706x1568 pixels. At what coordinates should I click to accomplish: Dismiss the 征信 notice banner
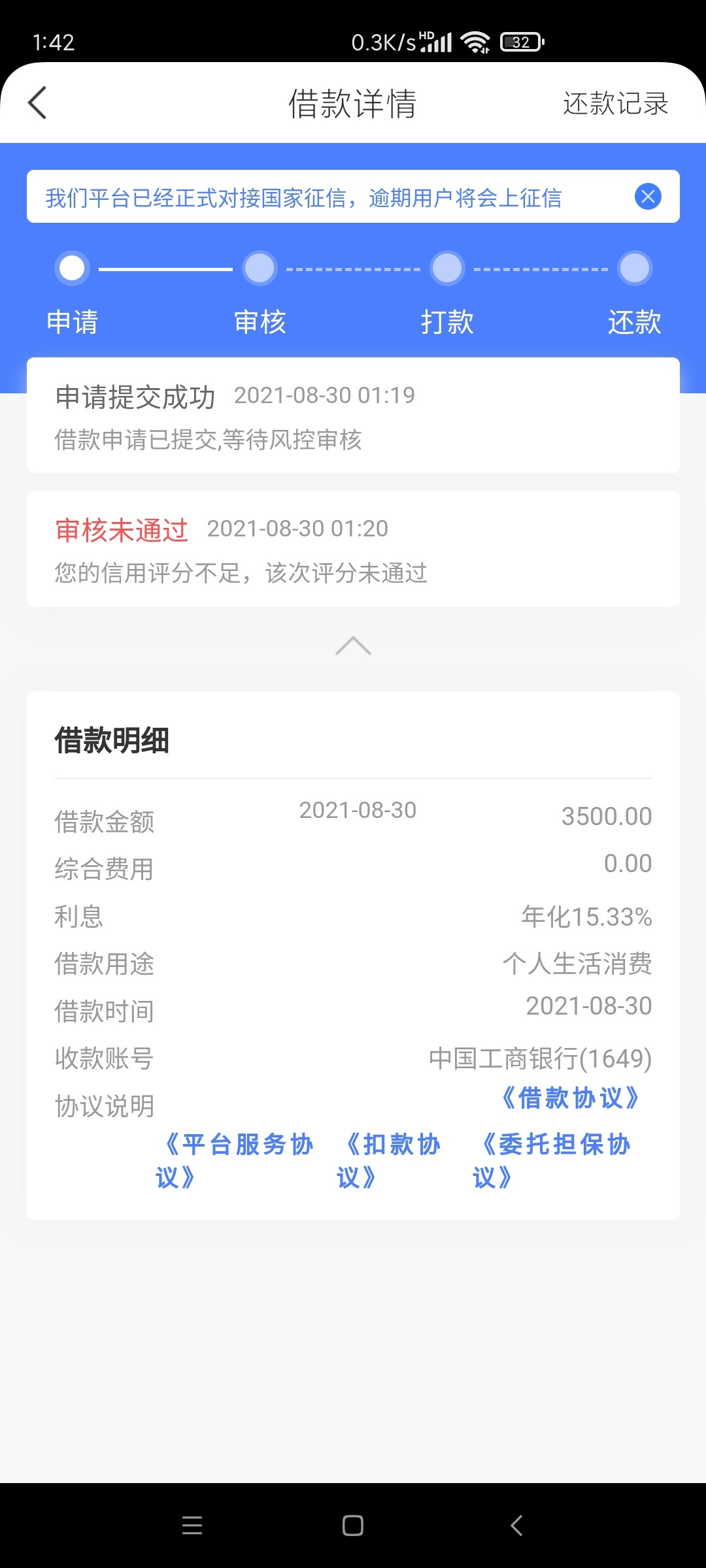tap(648, 197)
